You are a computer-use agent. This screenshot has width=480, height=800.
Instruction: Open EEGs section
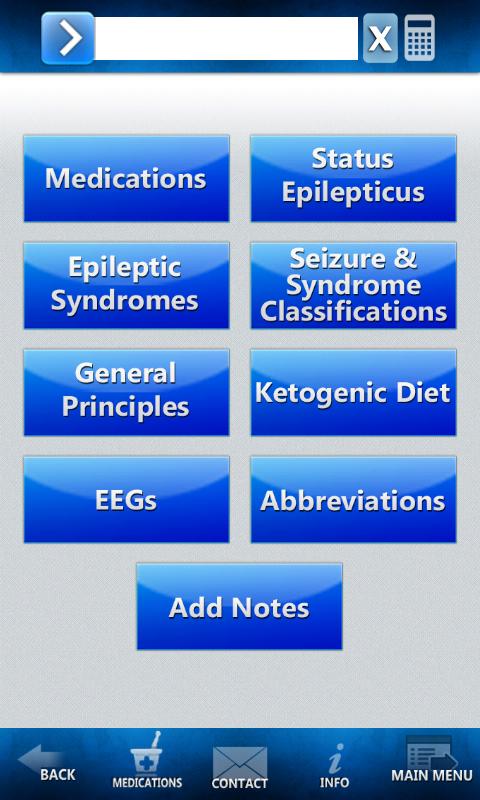(127, 499)
